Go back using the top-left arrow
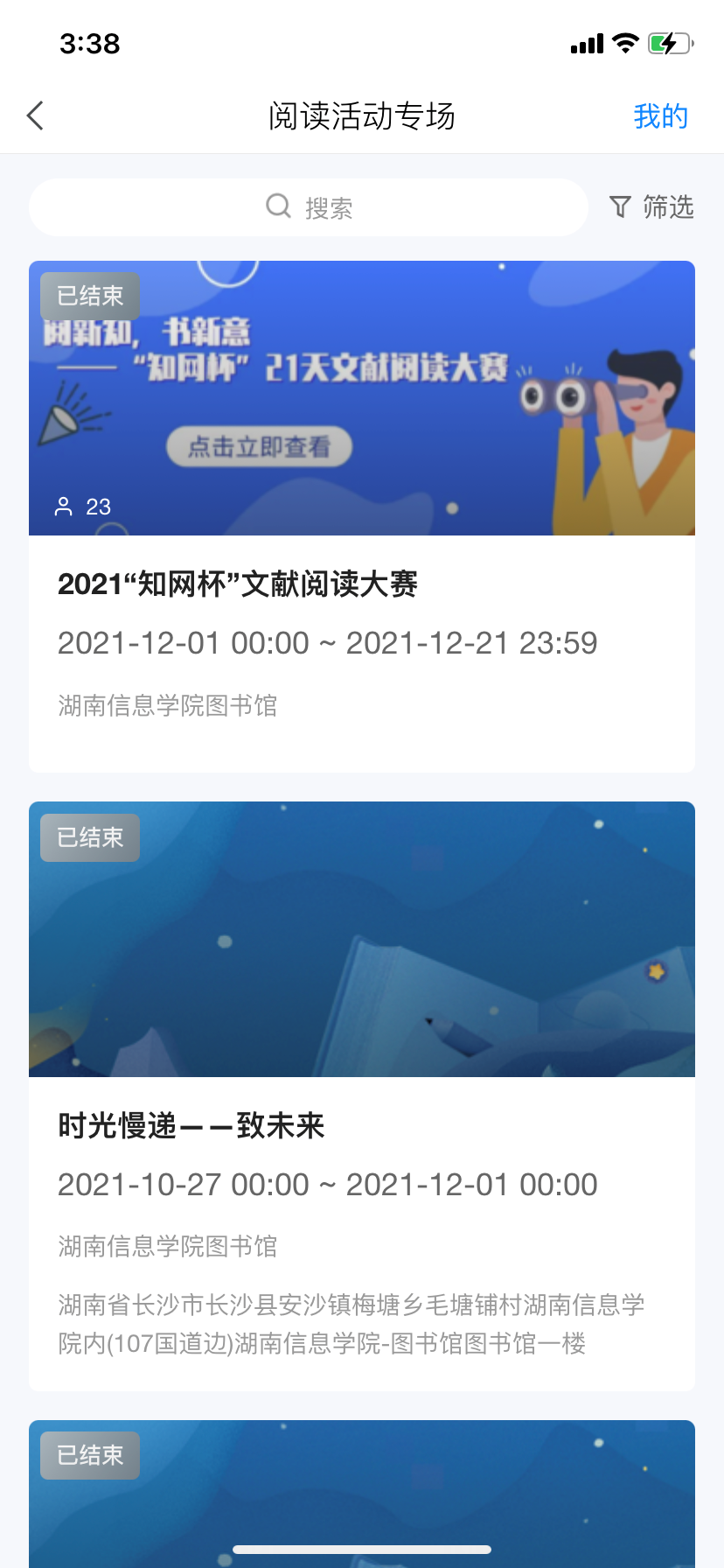 [x=35, y=115]
